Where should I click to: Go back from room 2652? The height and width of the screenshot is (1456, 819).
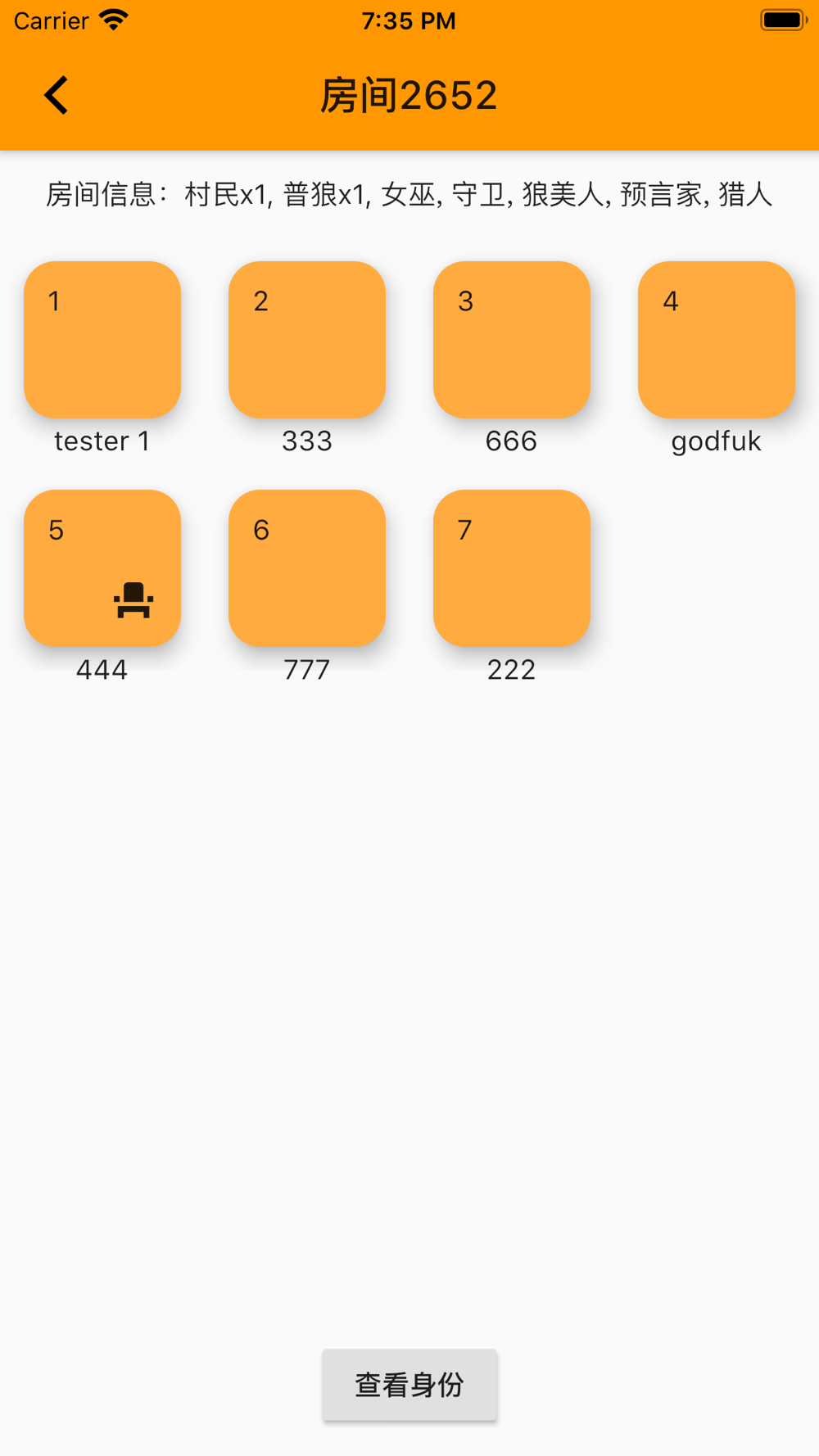(x=56, y=95)
